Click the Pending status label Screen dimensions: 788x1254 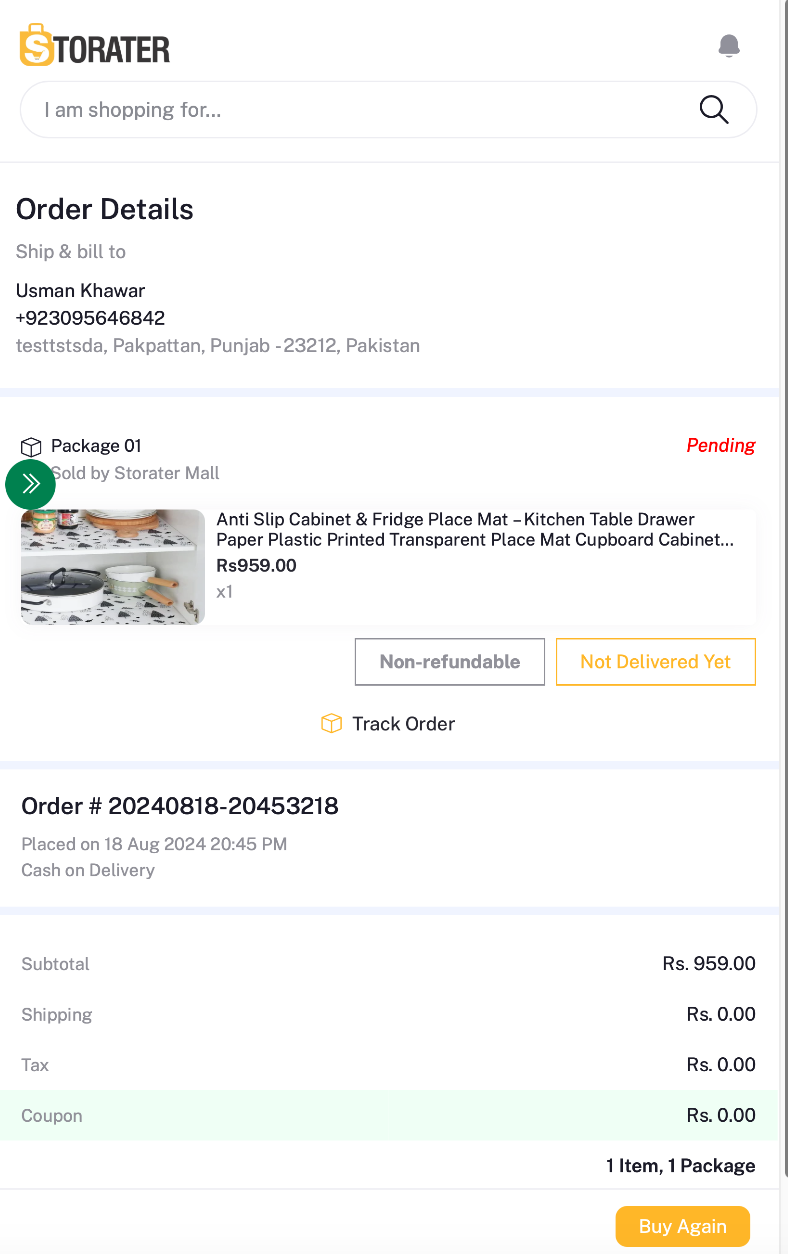721,445
